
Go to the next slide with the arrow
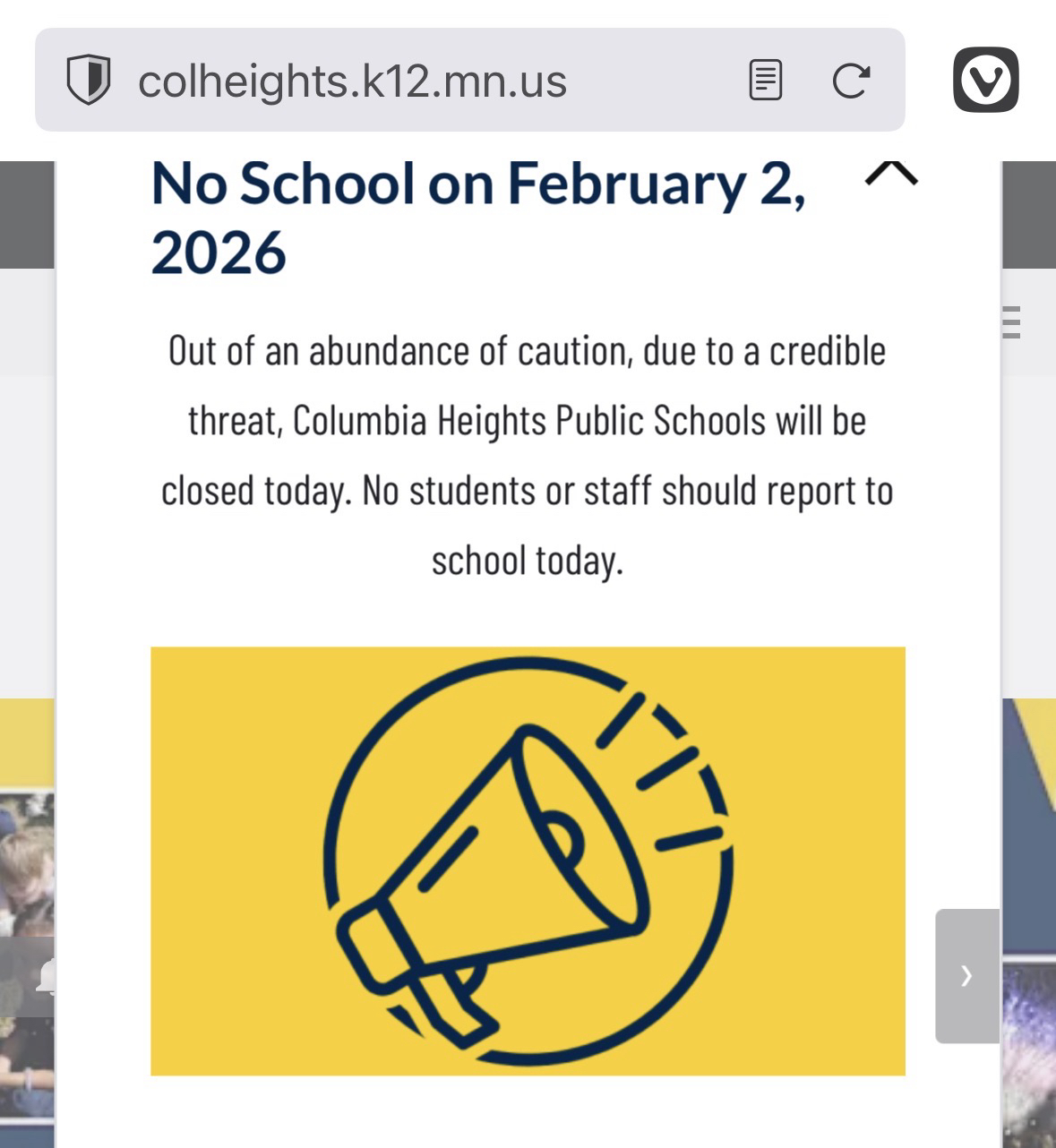click(966, 975)
